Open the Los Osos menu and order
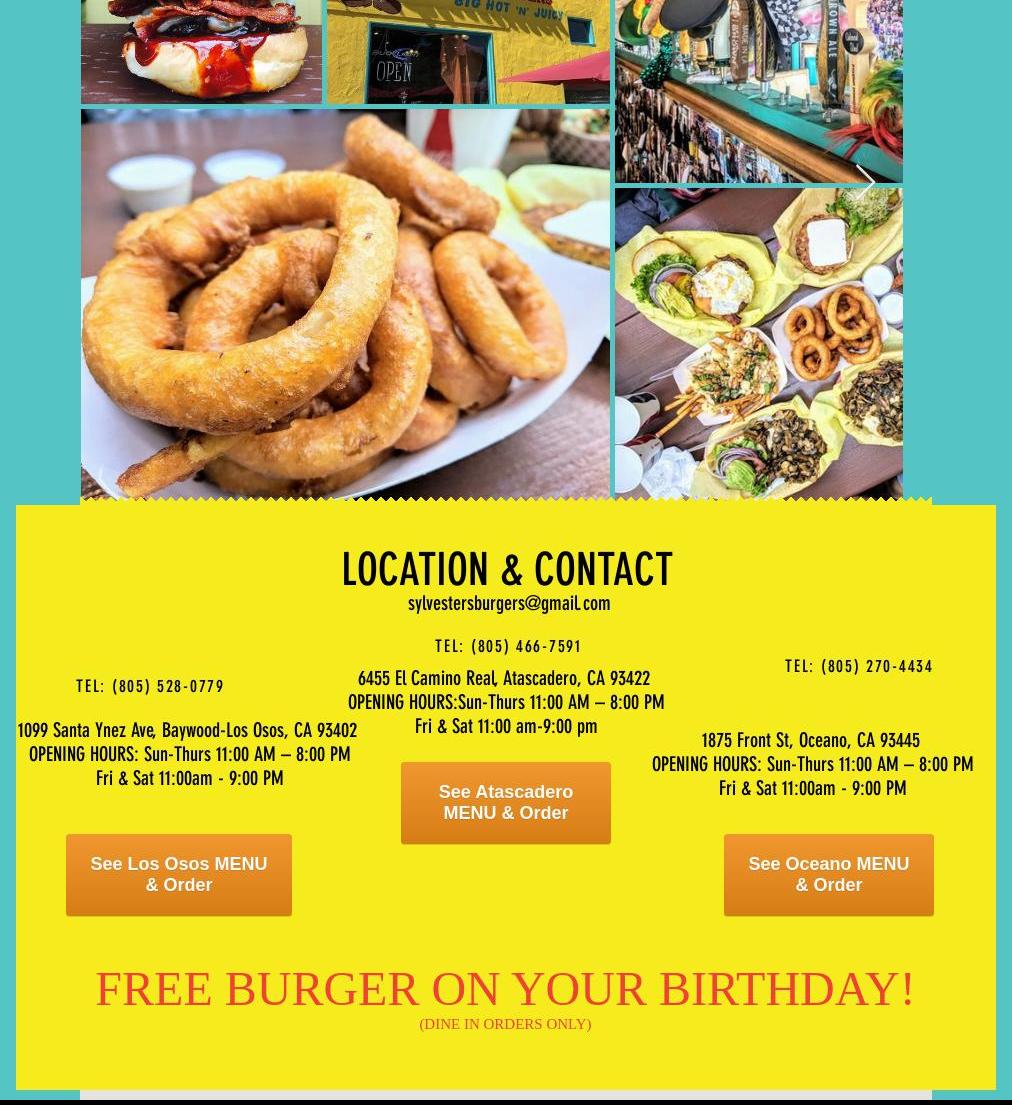1012x1105 pixels. (x=179, y=874)
